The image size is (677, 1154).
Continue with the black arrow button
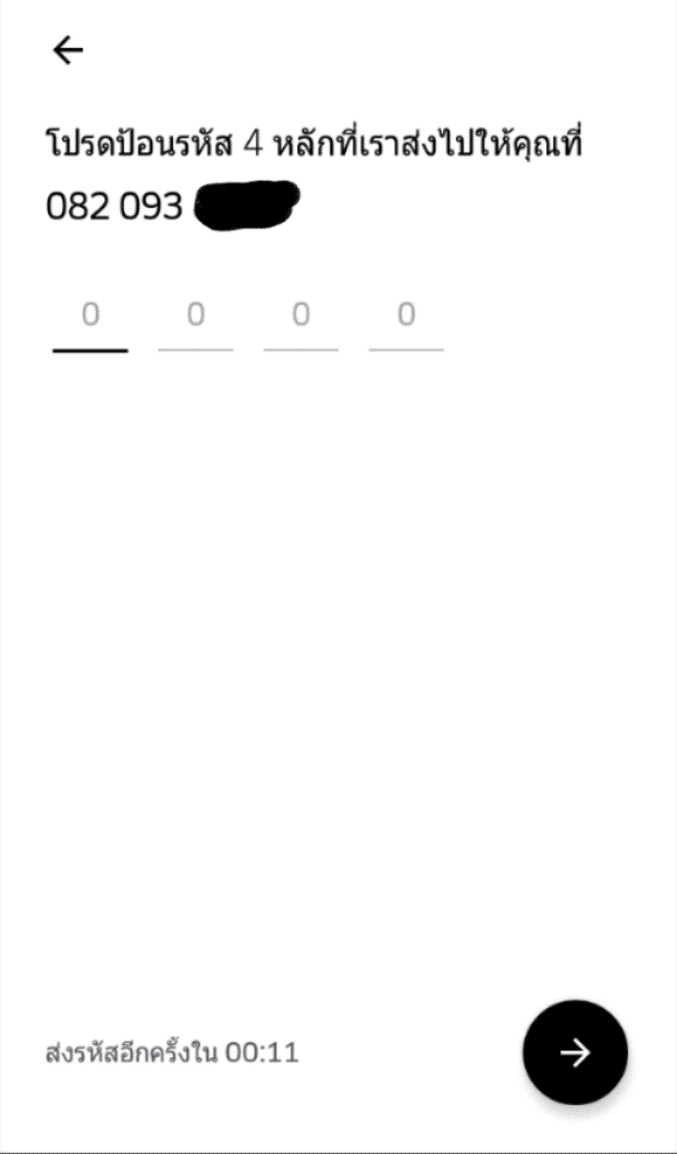pyautogui.click(x=575, y=1052)
